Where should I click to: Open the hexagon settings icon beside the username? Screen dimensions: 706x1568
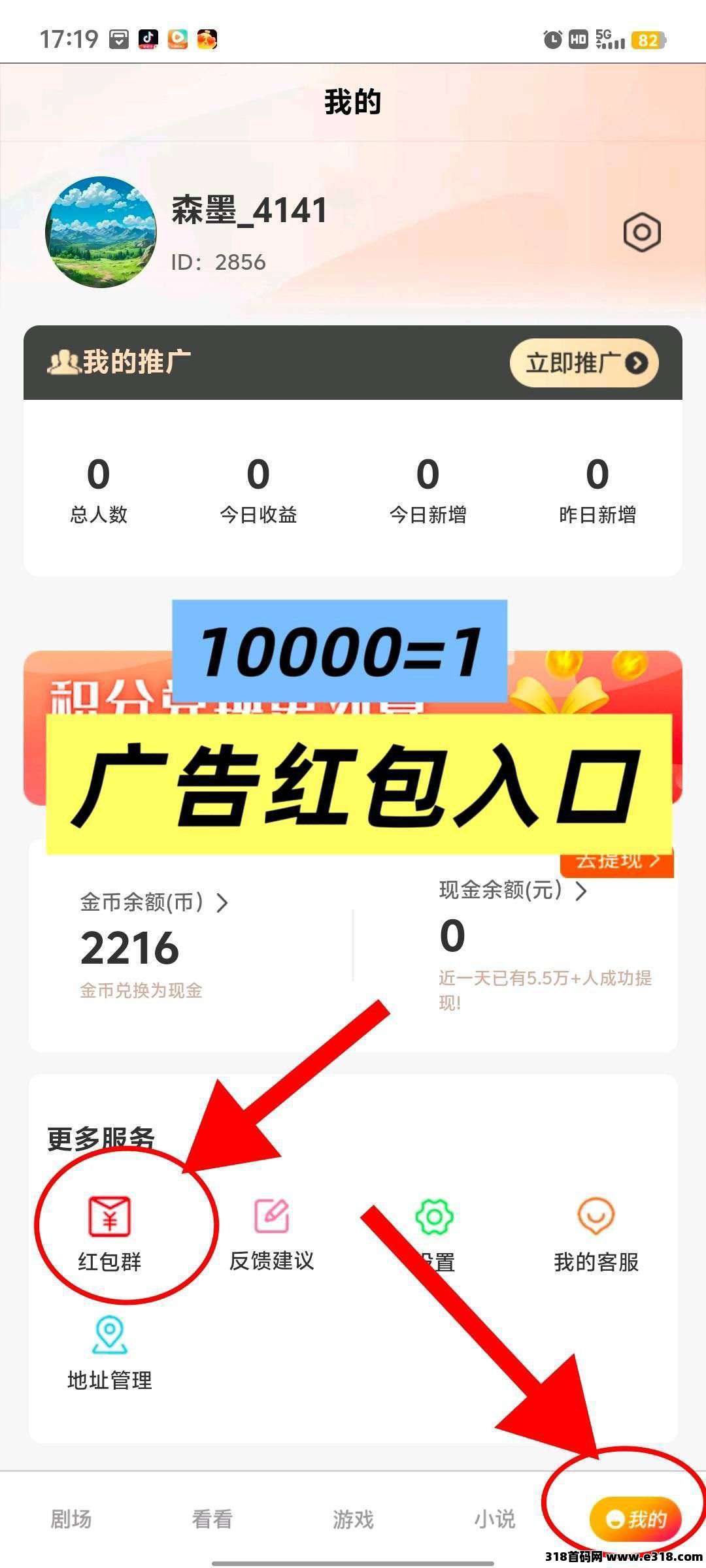point(641,232)
